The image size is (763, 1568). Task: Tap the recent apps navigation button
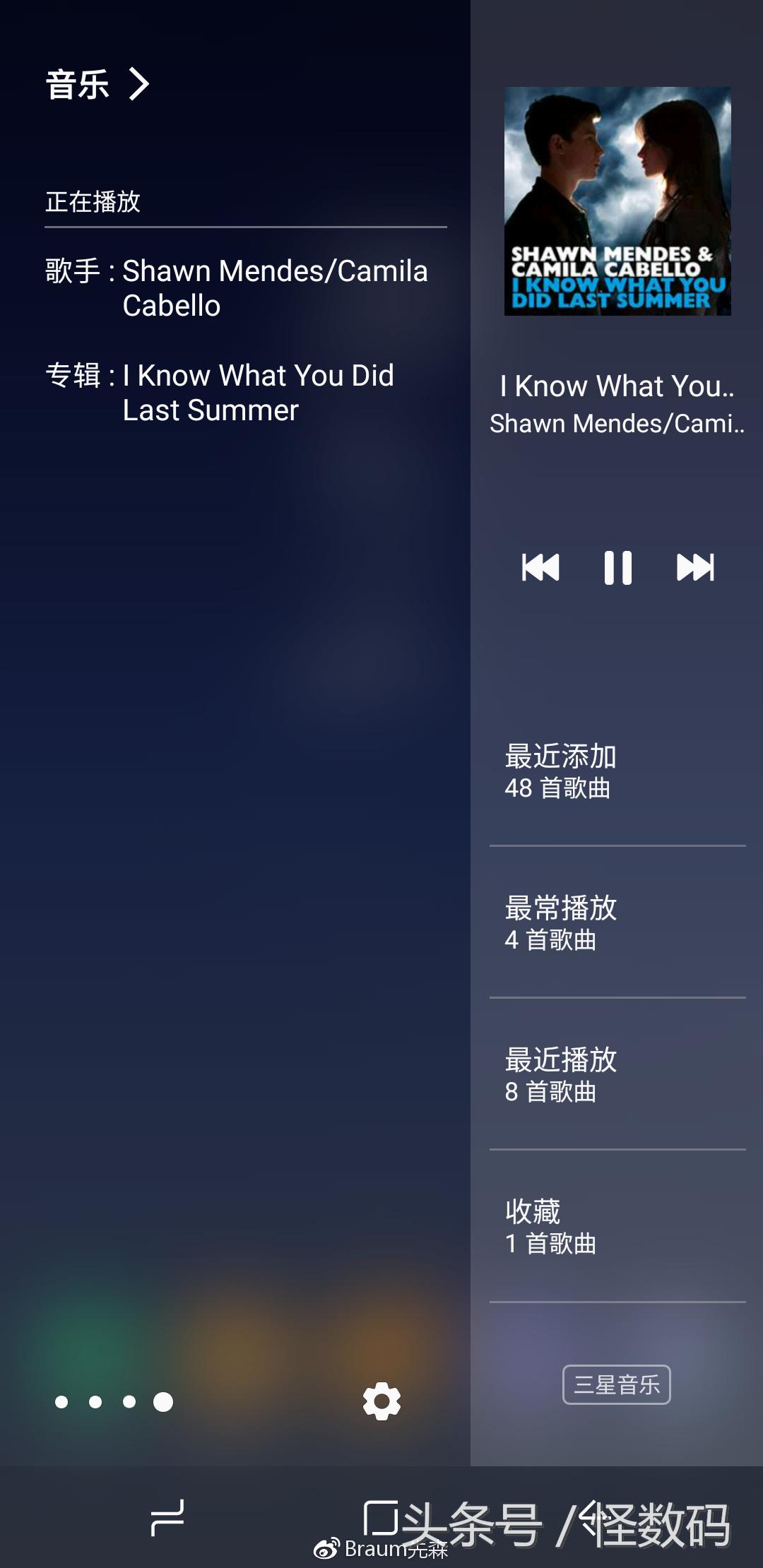pyautogui.click(x=168, y=1517)
